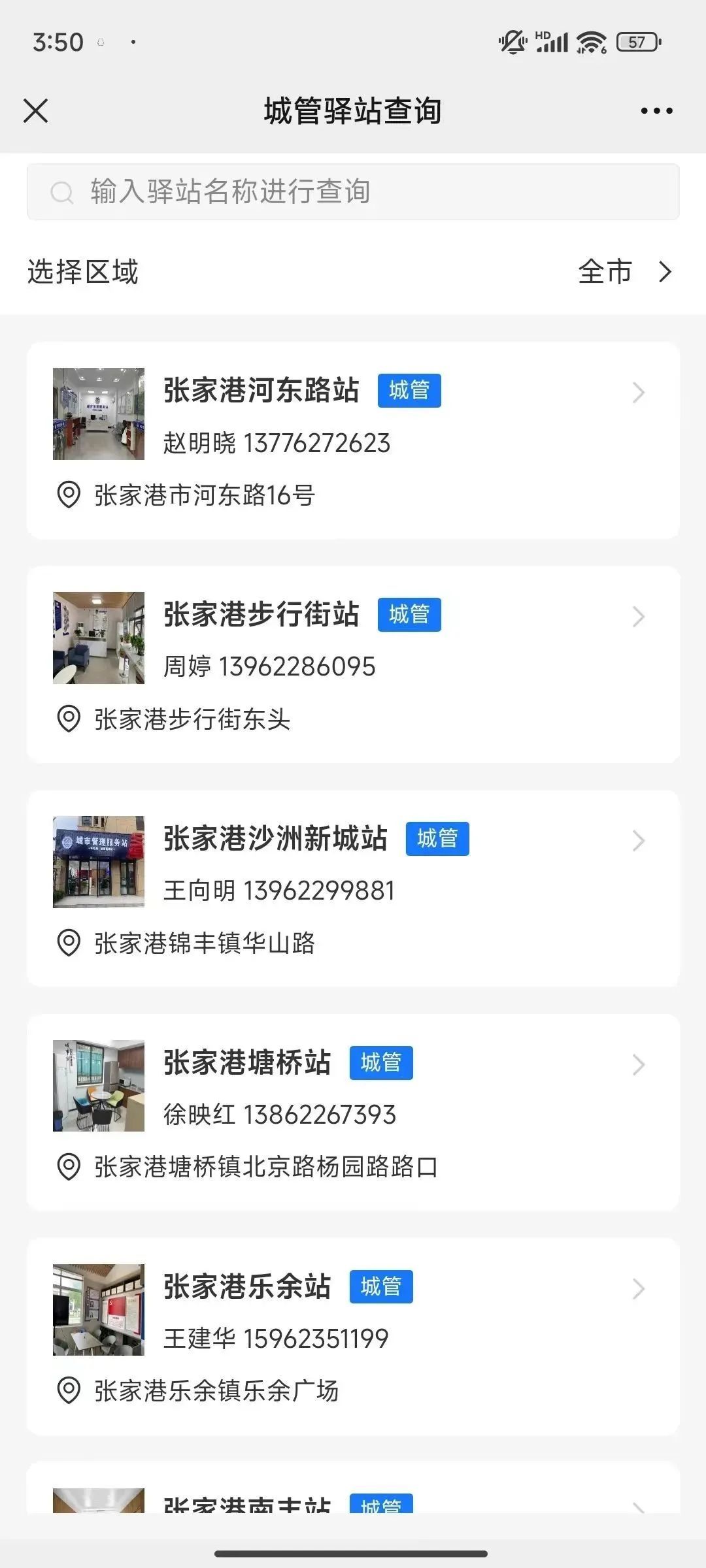
Task: Open the 张家港河东路站 station card
Action: (353, 440)
